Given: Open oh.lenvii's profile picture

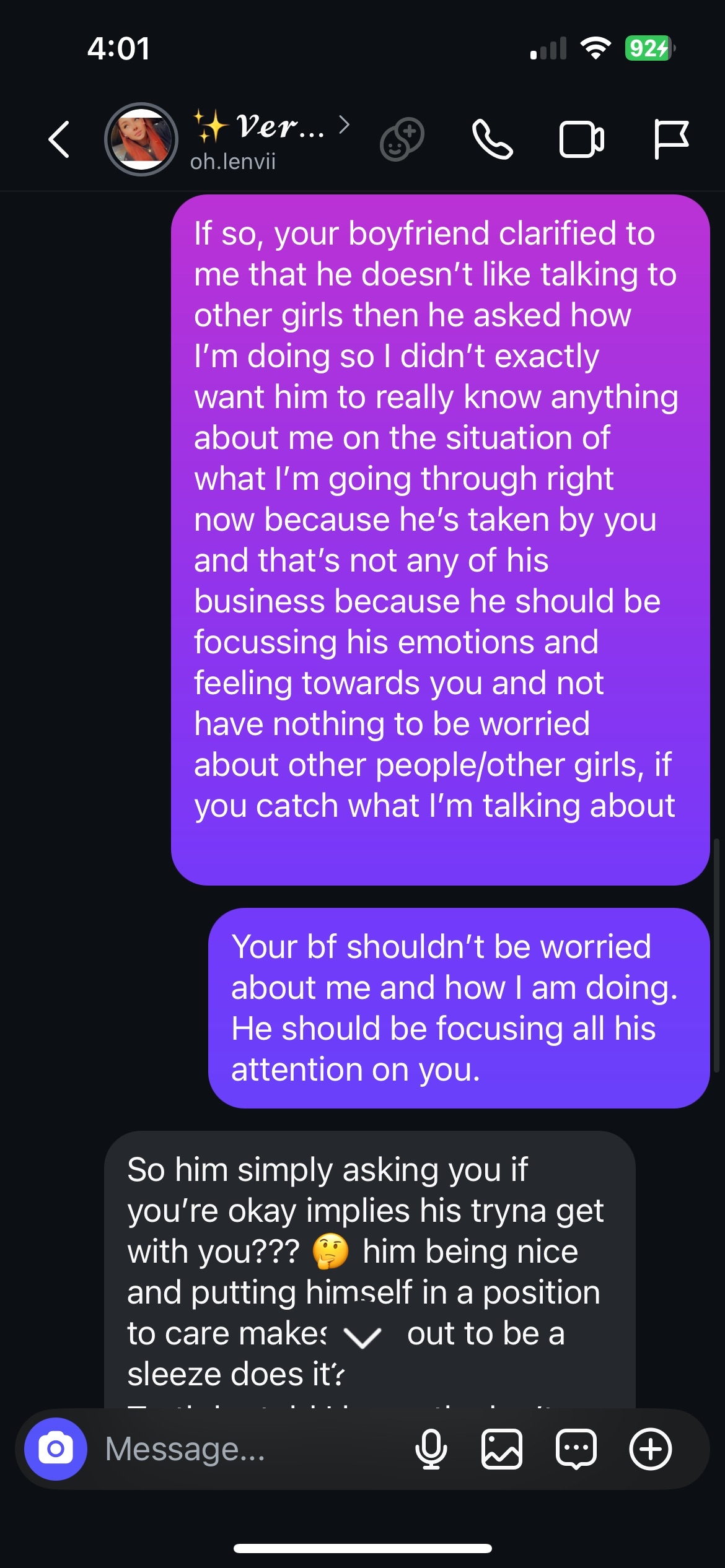Looking at the screenshot, I should point(141,139).
